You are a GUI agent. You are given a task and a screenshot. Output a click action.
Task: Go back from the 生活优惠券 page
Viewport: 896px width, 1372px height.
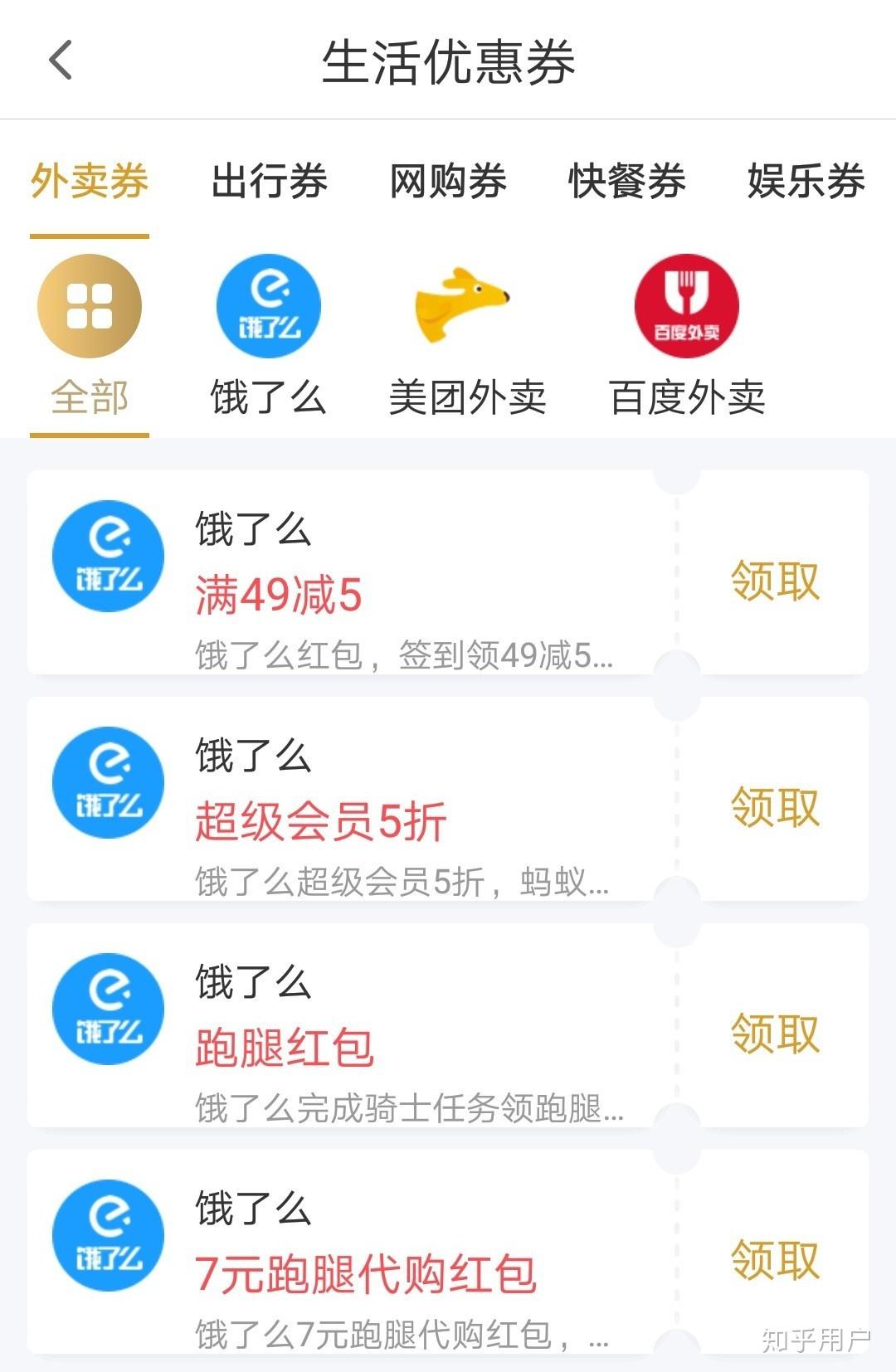click(x=61, y=61)
